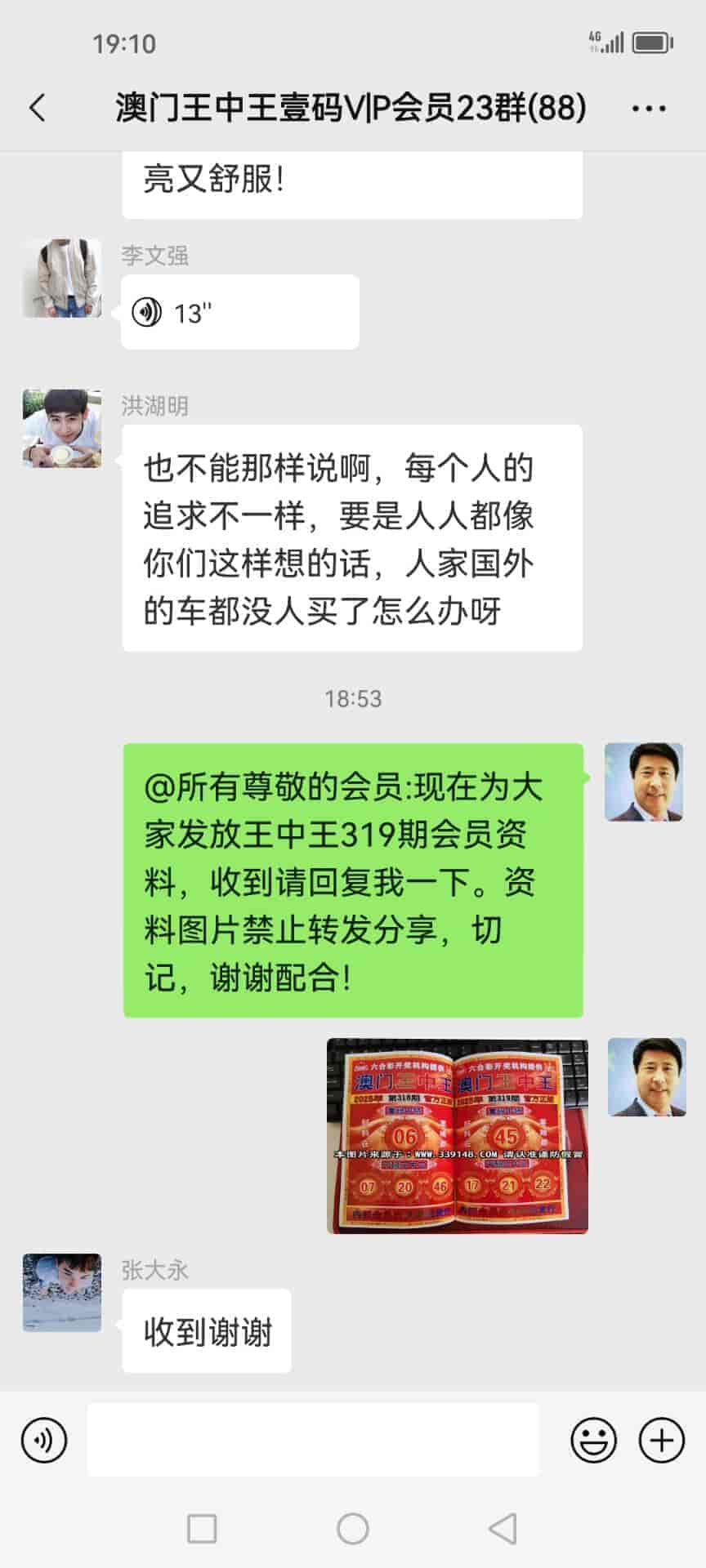Open 李文强's profile avatar
Viewport: 706px width, 1568px height.
pos(62,278)
